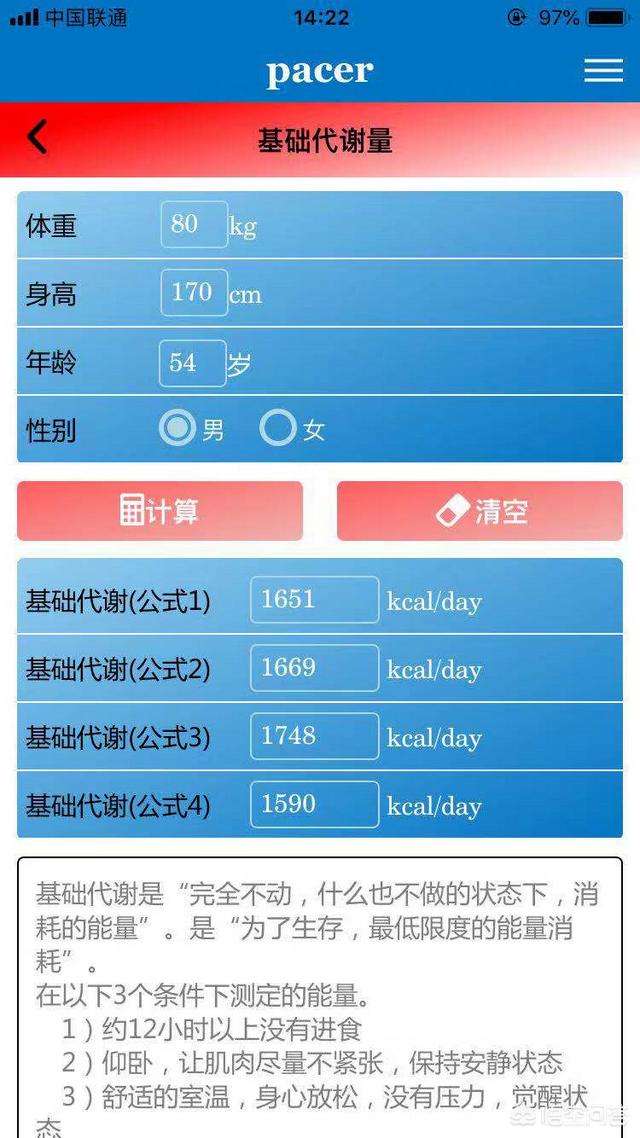Edit the height field showing 170
640x1138 pixels.
click(x=194, y=293)
